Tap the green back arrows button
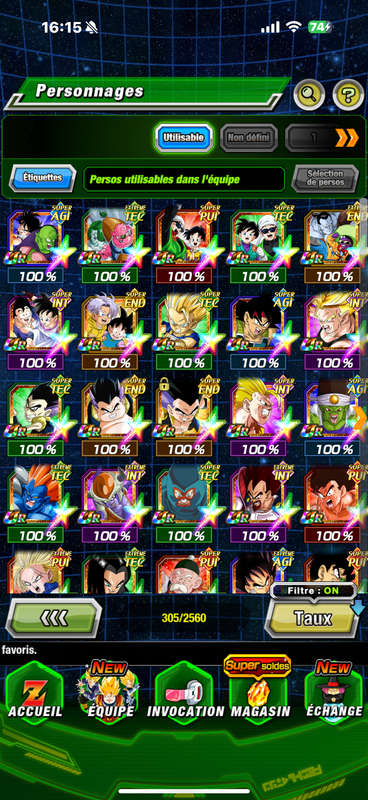 point(54,618)
